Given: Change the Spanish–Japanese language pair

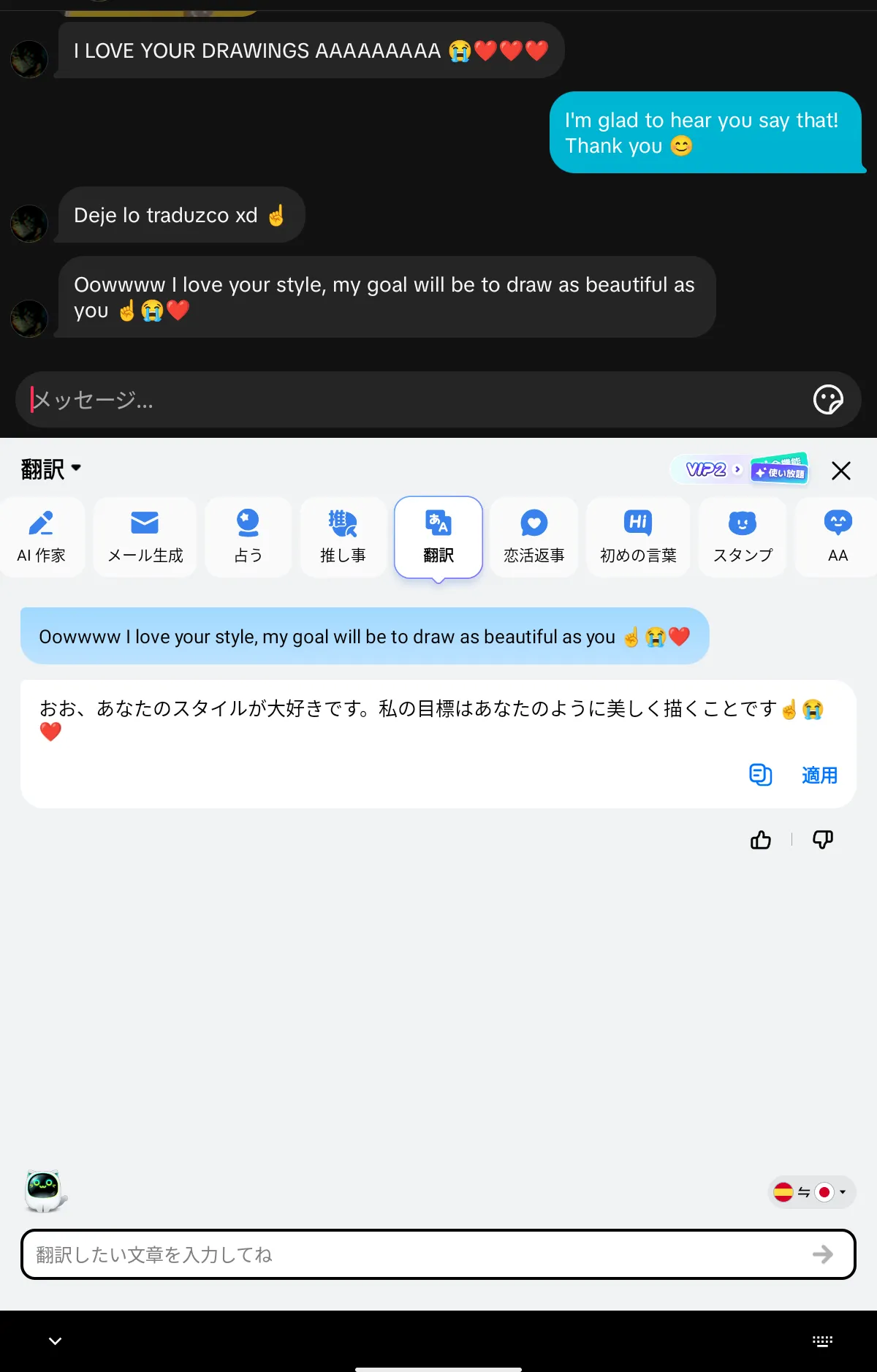Looking at the screenshot, I should pos(811,1192).
